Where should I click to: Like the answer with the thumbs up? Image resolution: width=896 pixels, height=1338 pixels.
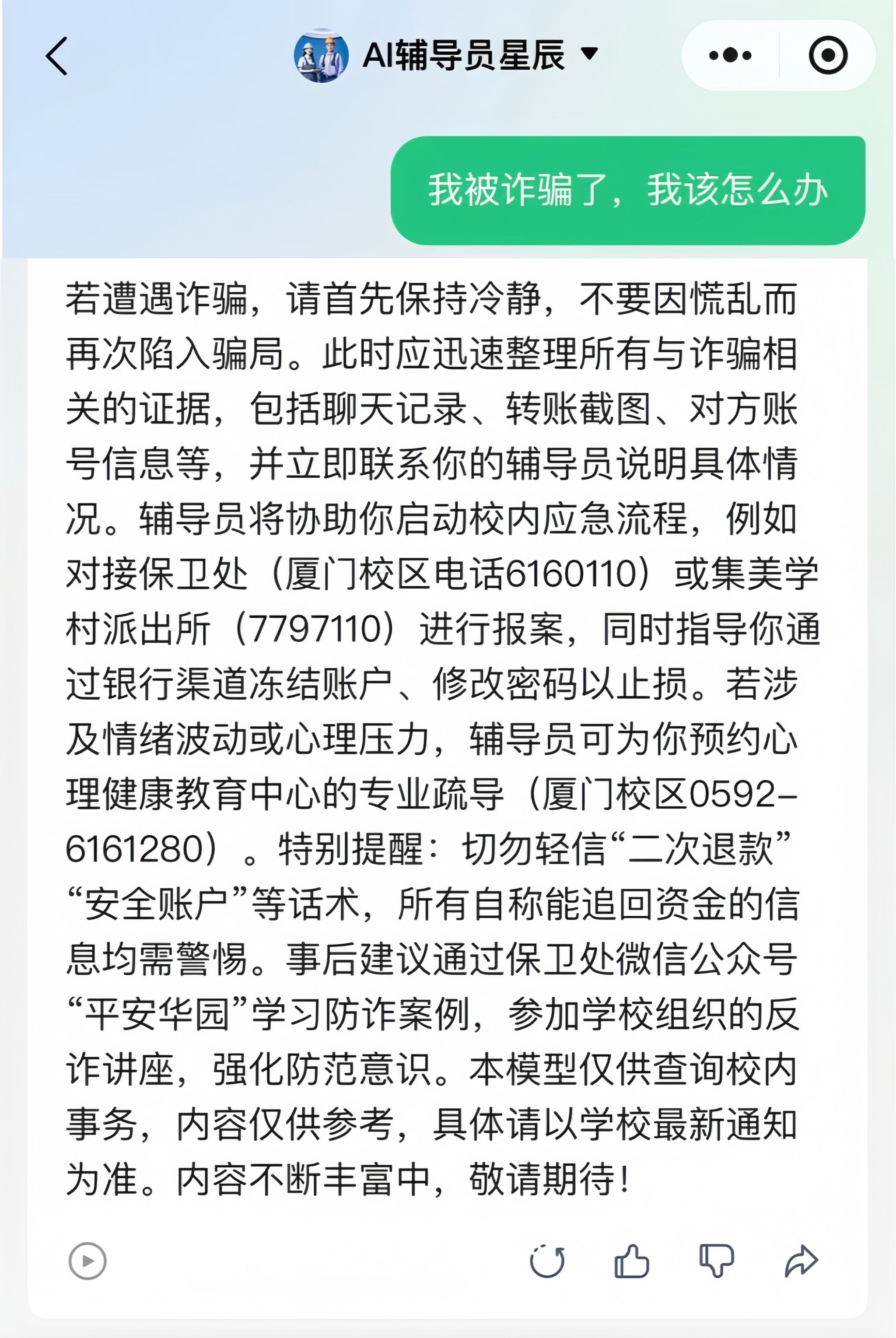631,1260
